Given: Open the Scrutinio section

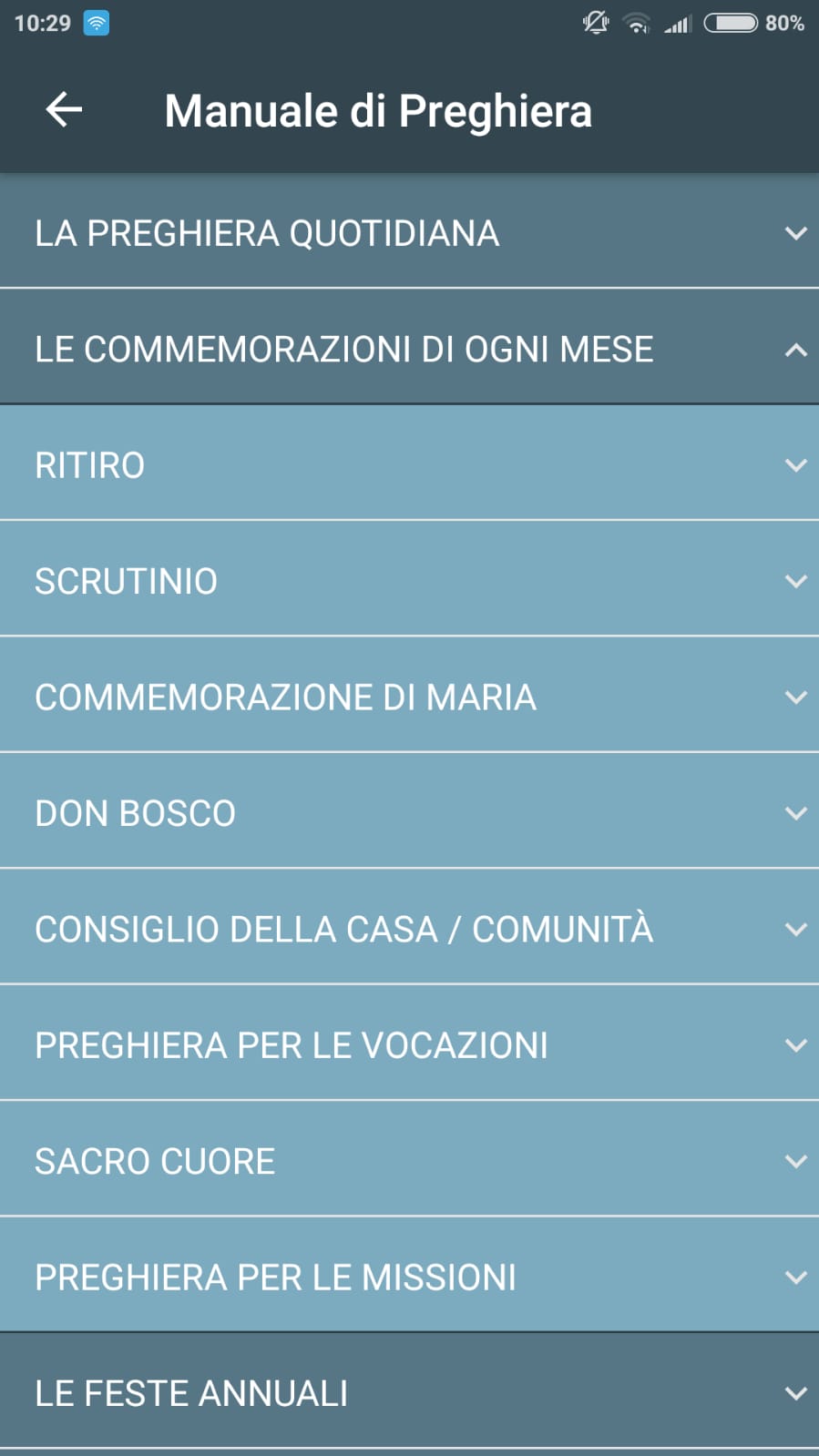Looking at the screenshot, I should pyautogui.click(x=409, y=581).
